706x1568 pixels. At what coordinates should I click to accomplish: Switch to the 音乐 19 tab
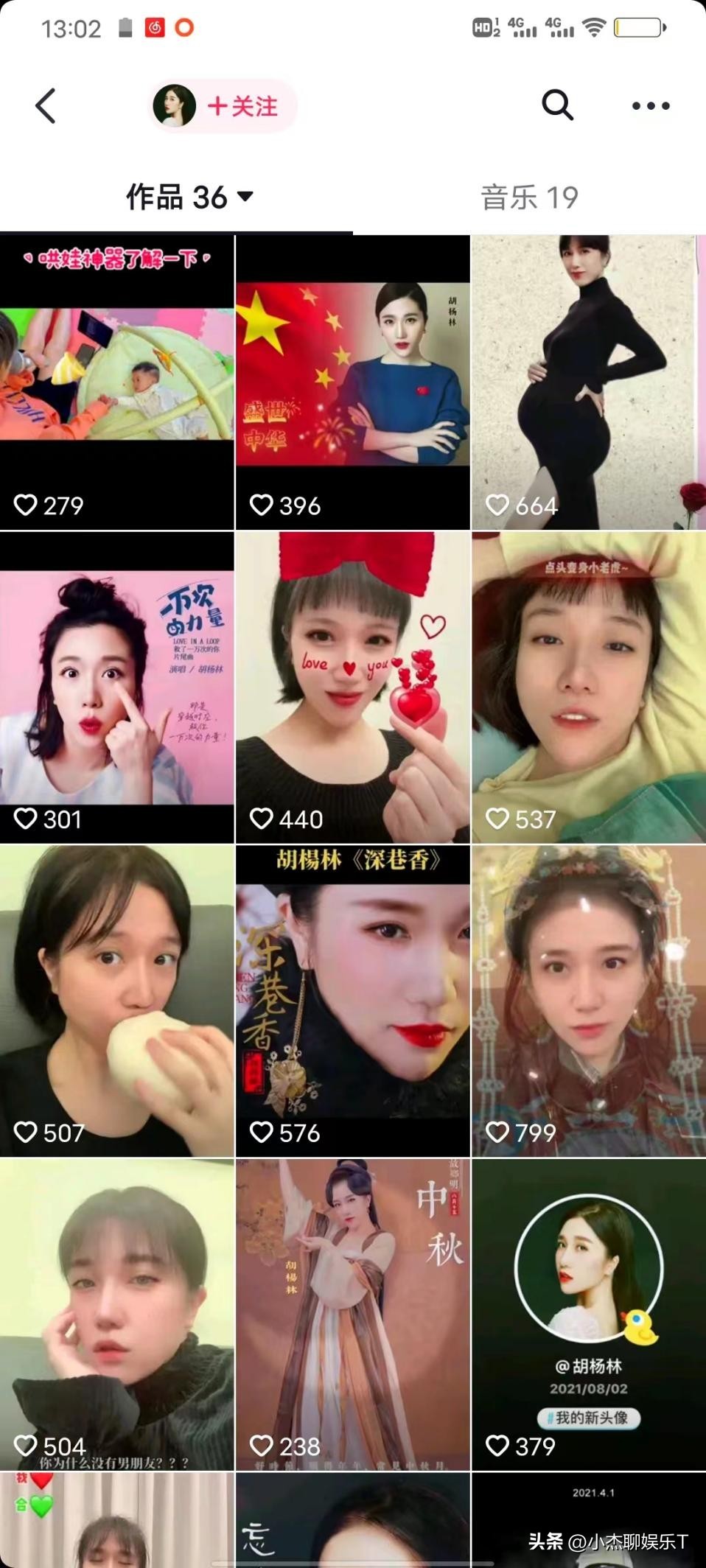pyautogui.click(x=528, y=196)
